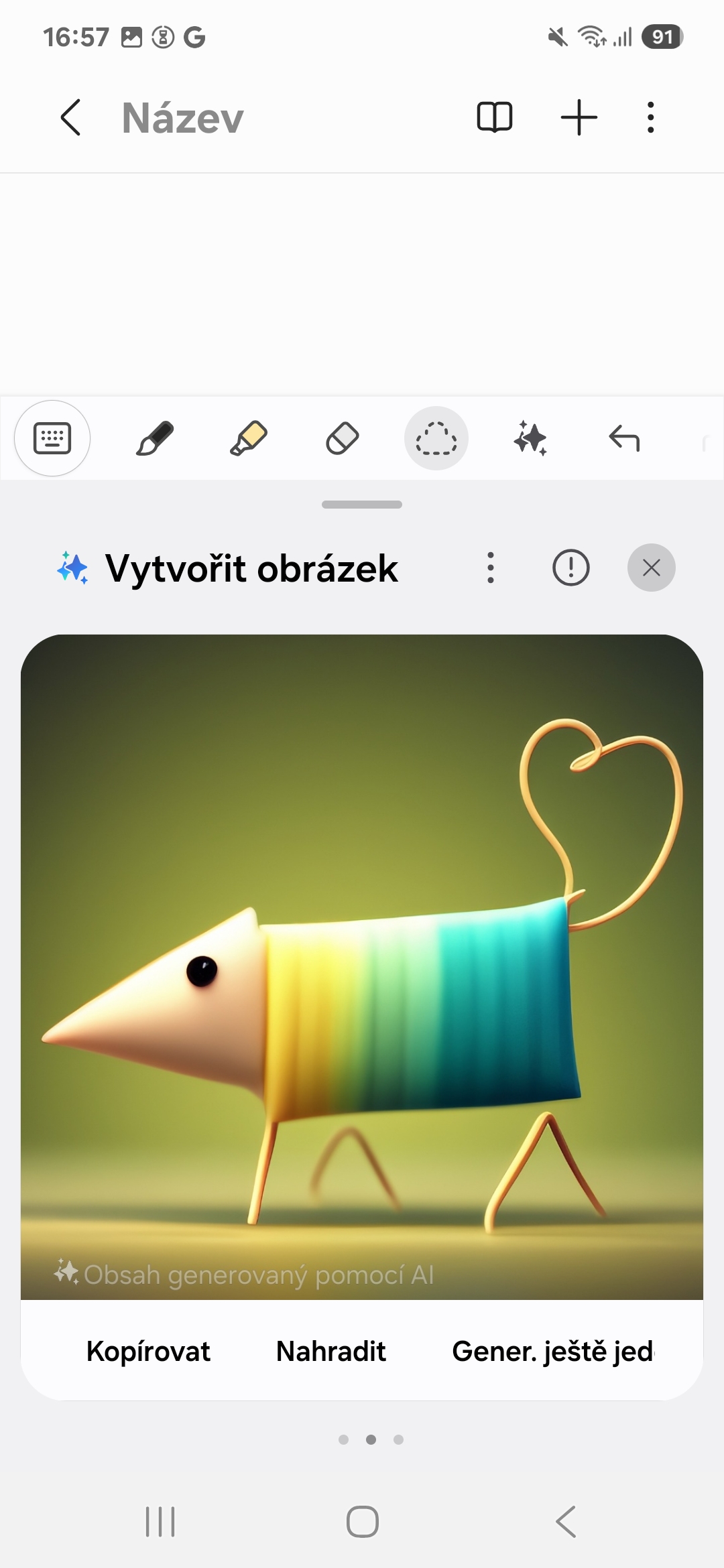The width and height of the screenshot is (724, 1568).
Task: Tap Nahradit to replace the drawing
Action: 331,1352
